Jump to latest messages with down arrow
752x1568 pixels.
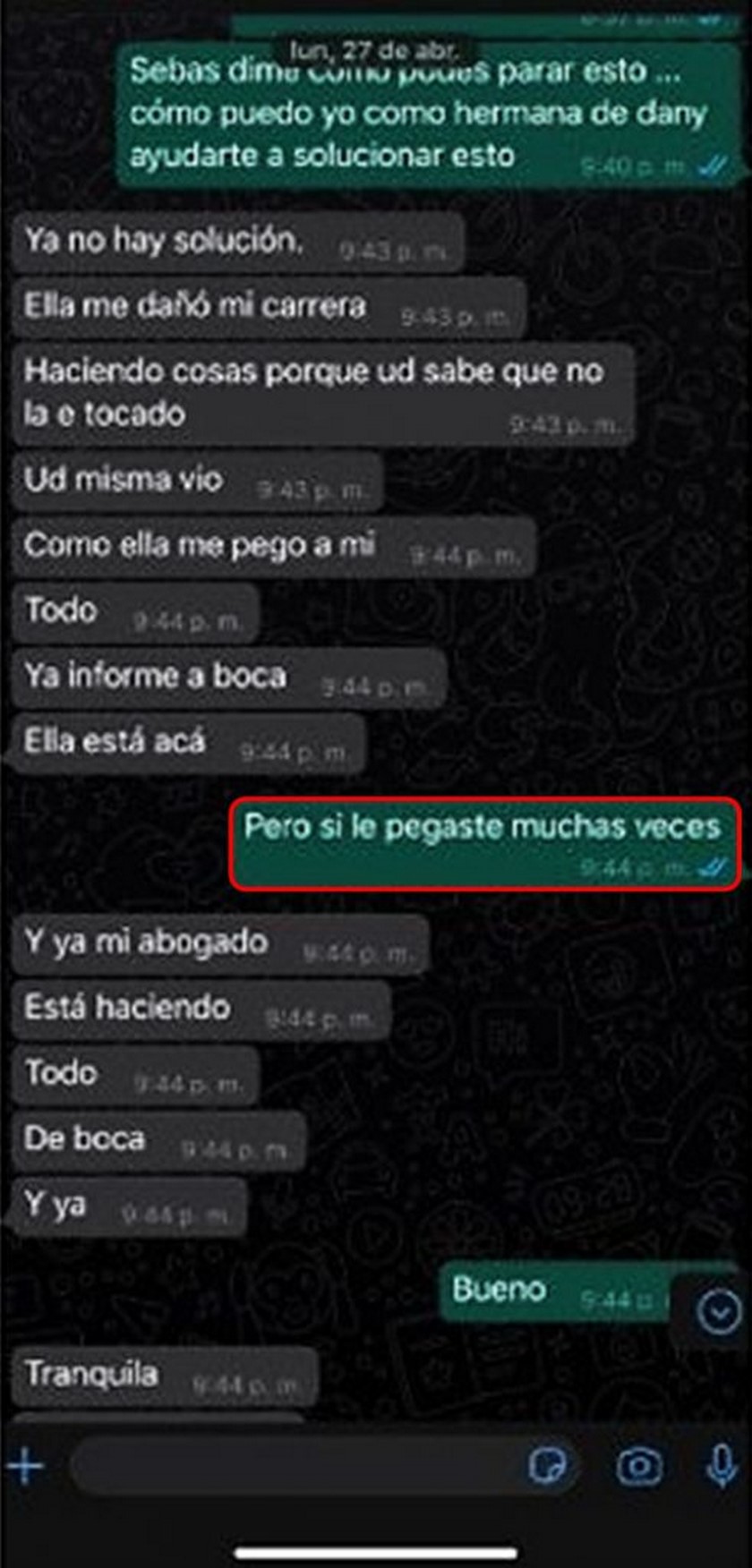[719, 1313]
